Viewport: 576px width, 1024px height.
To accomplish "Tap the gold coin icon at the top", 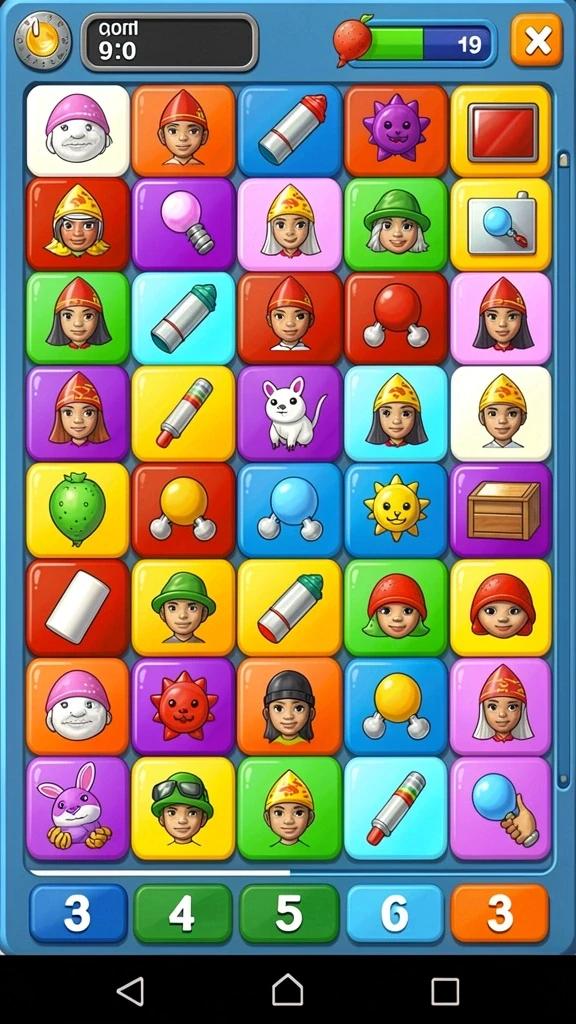I will pos(42,39).
